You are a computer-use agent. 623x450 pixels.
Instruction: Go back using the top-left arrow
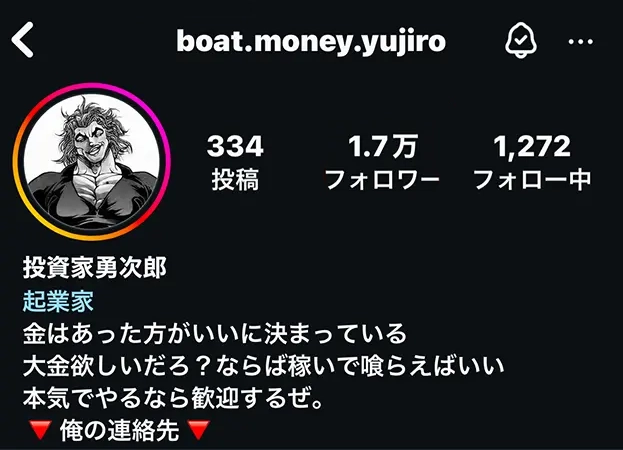pos(24,41)
